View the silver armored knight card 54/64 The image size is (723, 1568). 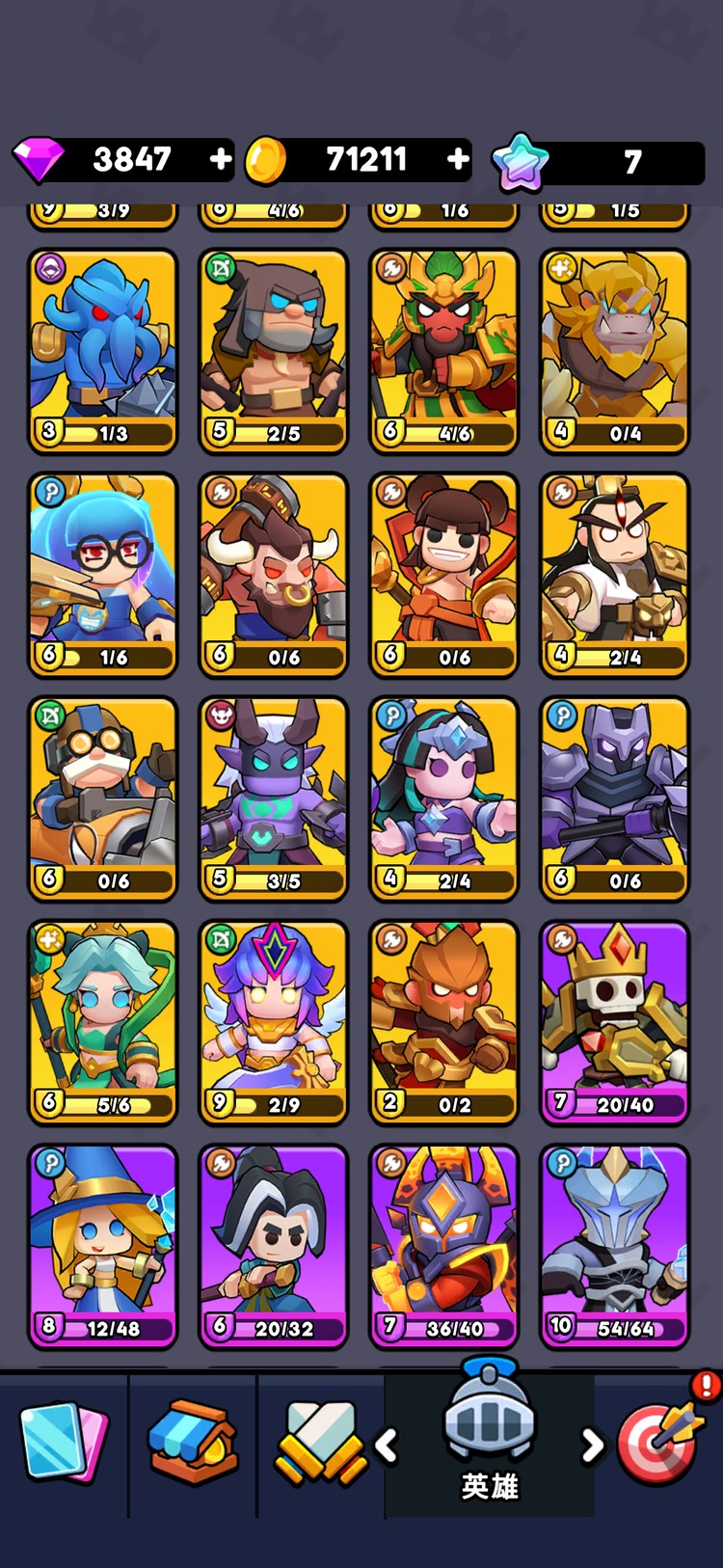pyautogui.click(x=615, y=1246)
